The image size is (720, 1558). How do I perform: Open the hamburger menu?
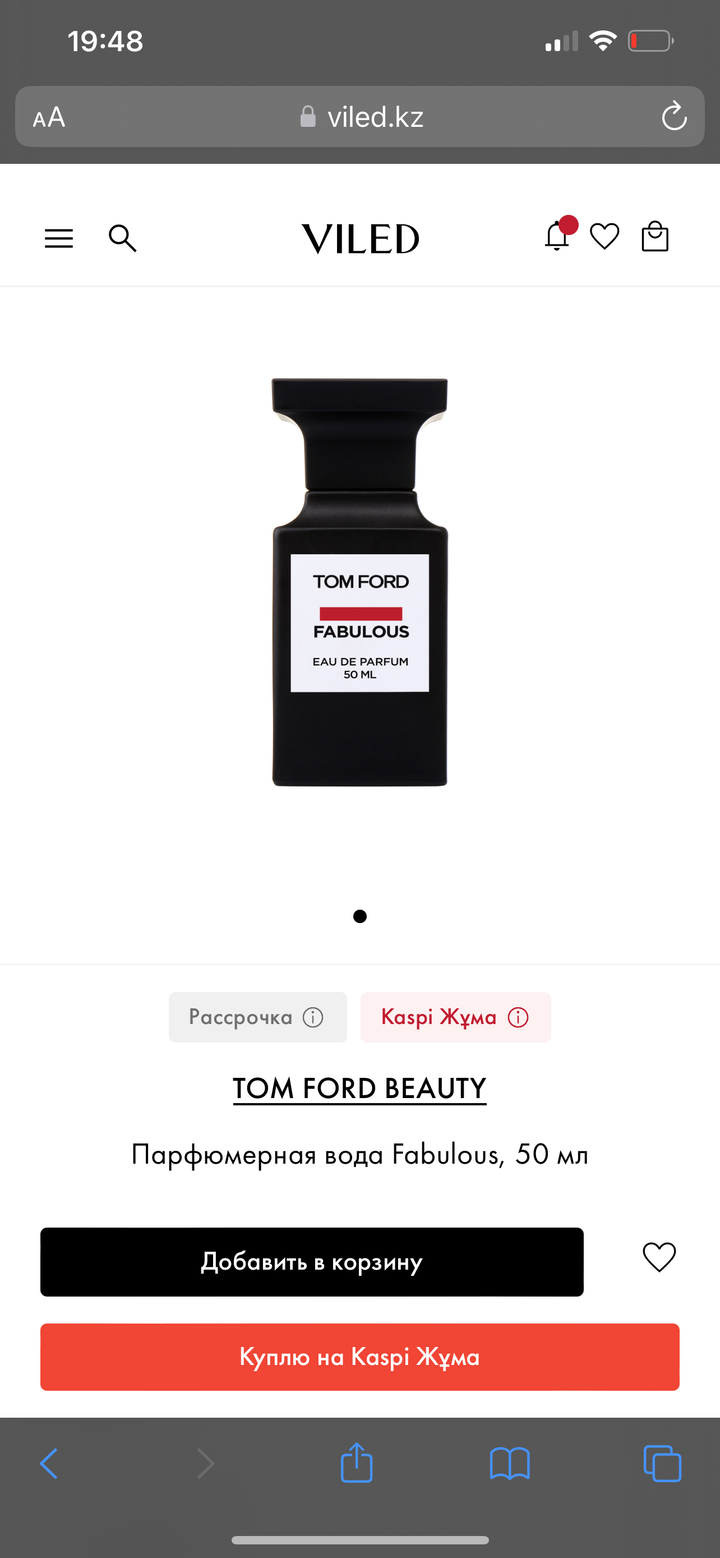[x=59, y=238]
